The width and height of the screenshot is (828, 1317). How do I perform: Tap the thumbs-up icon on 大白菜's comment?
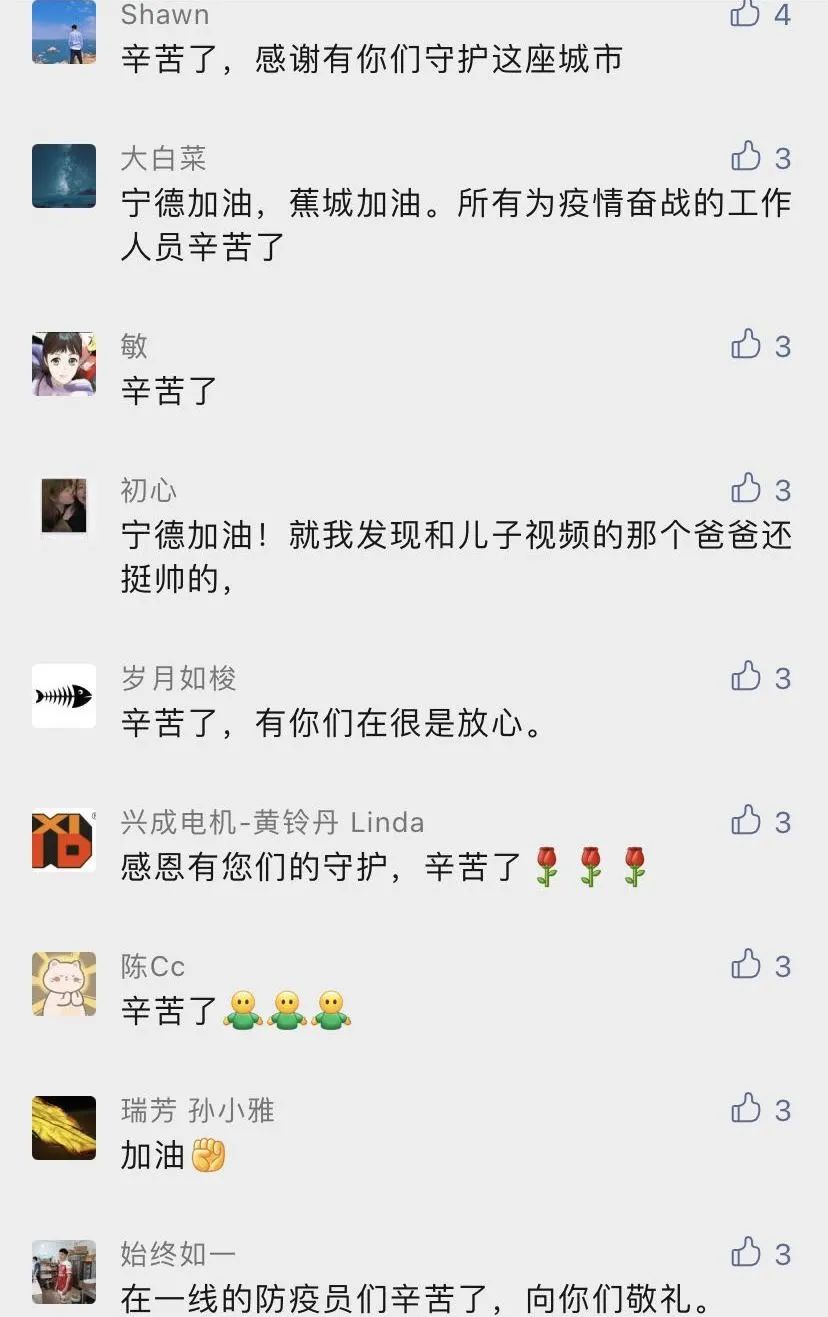746,158
